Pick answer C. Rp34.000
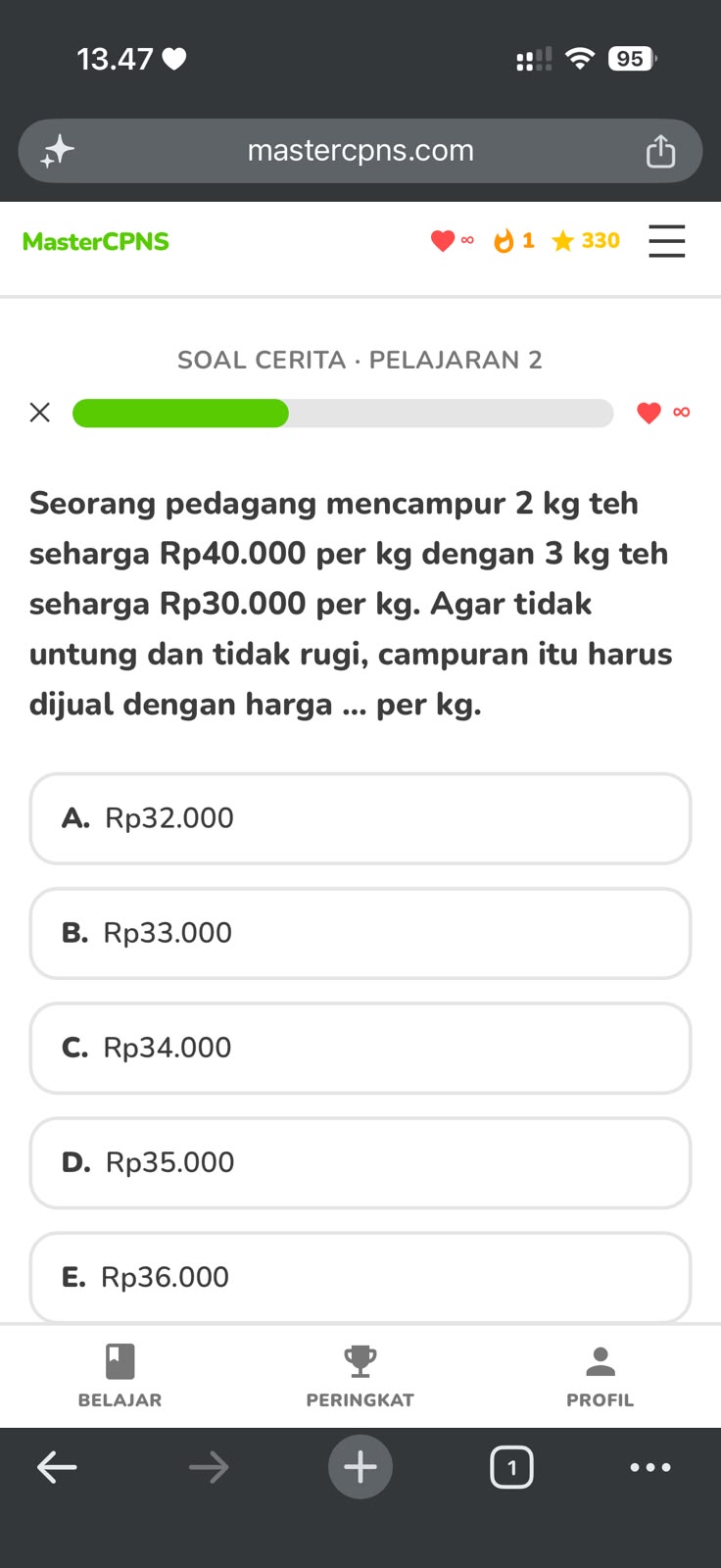Screen dimensions: 721x1568 [x=360, y=1048]
